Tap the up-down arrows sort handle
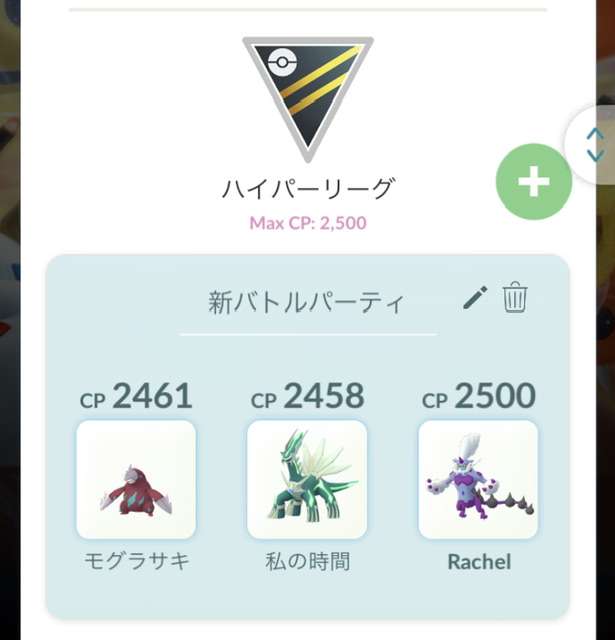 click(x=595, y=143)
